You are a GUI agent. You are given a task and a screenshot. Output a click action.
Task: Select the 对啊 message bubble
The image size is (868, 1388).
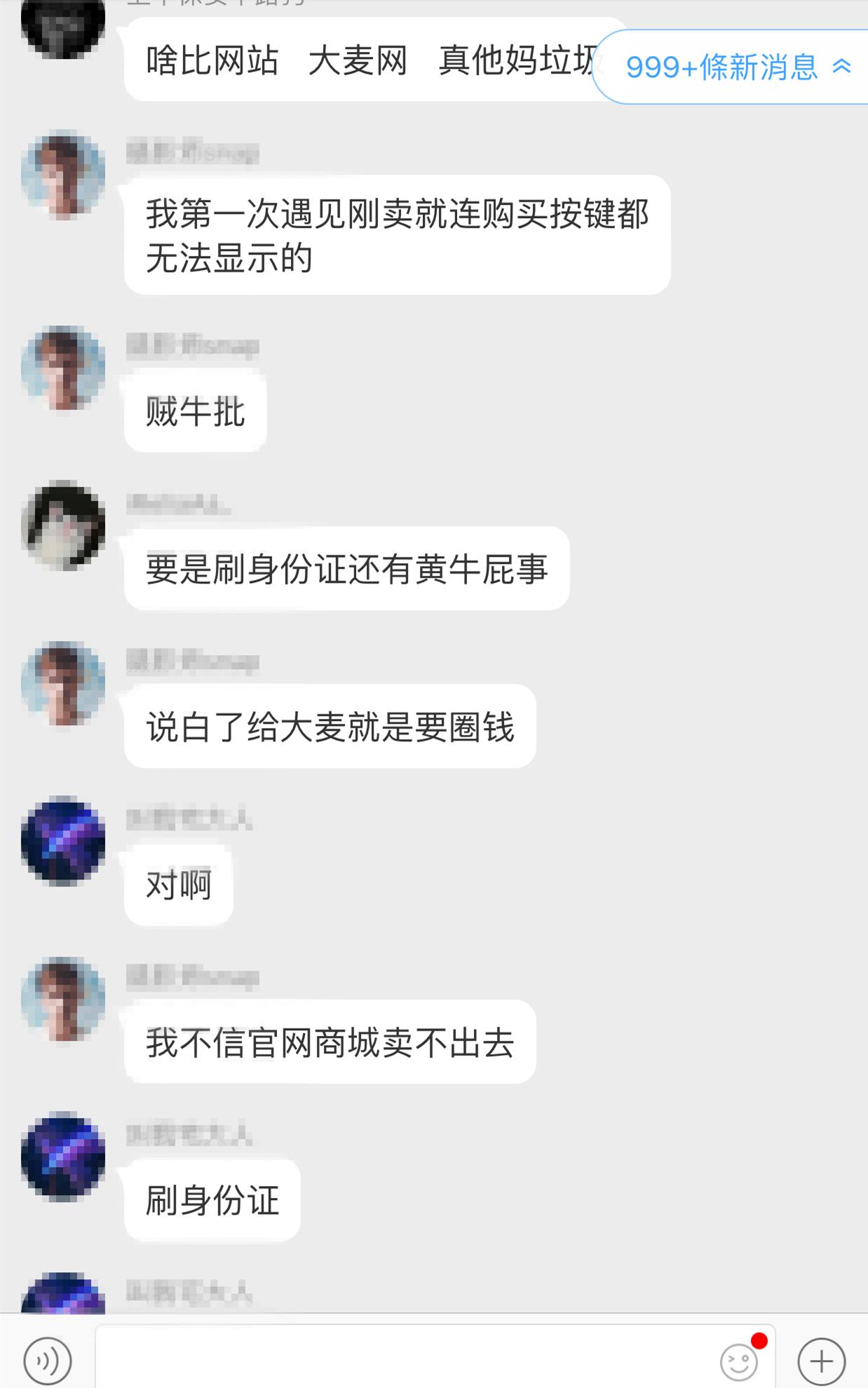point(177,884)
